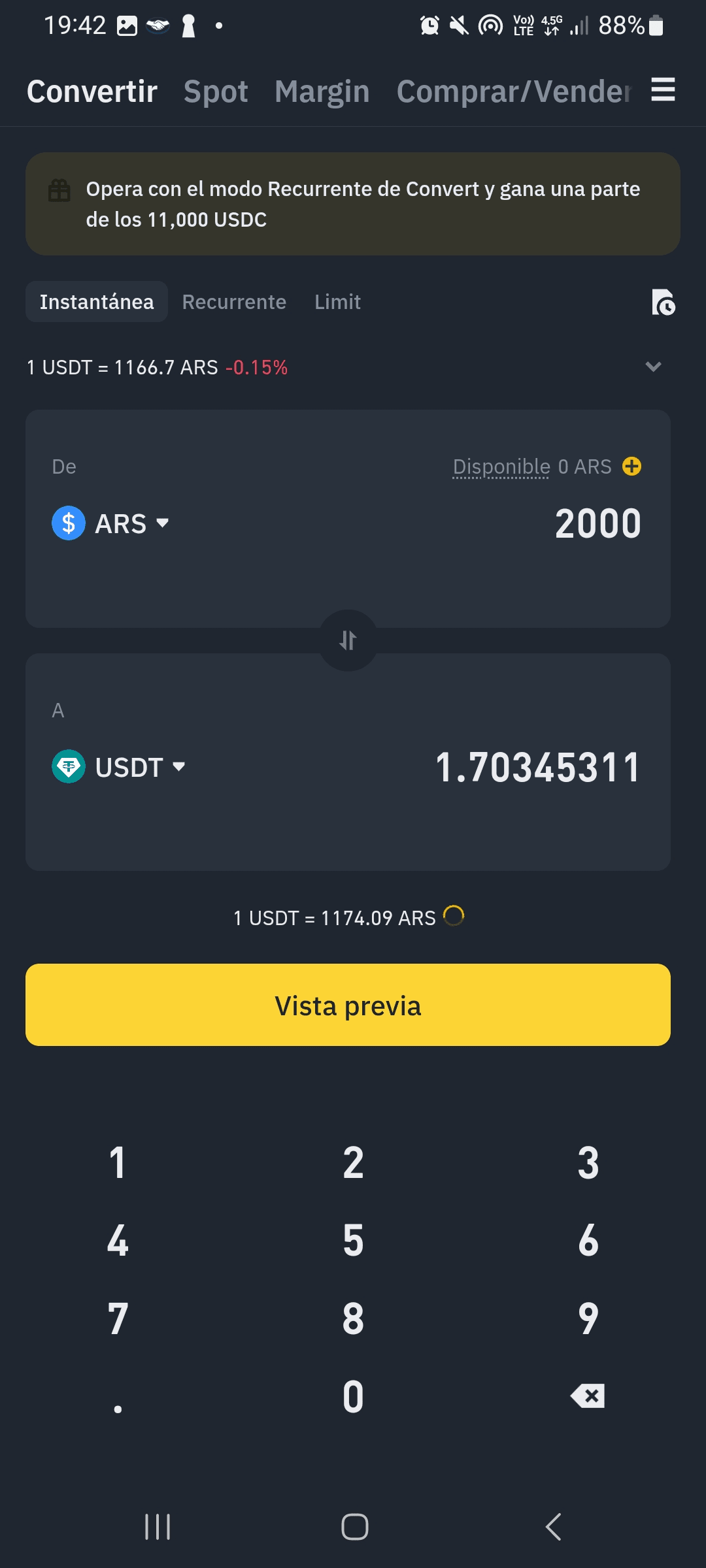Open the hamburger menu
Screen dimensions: 706x1568
tap(663, 90)
